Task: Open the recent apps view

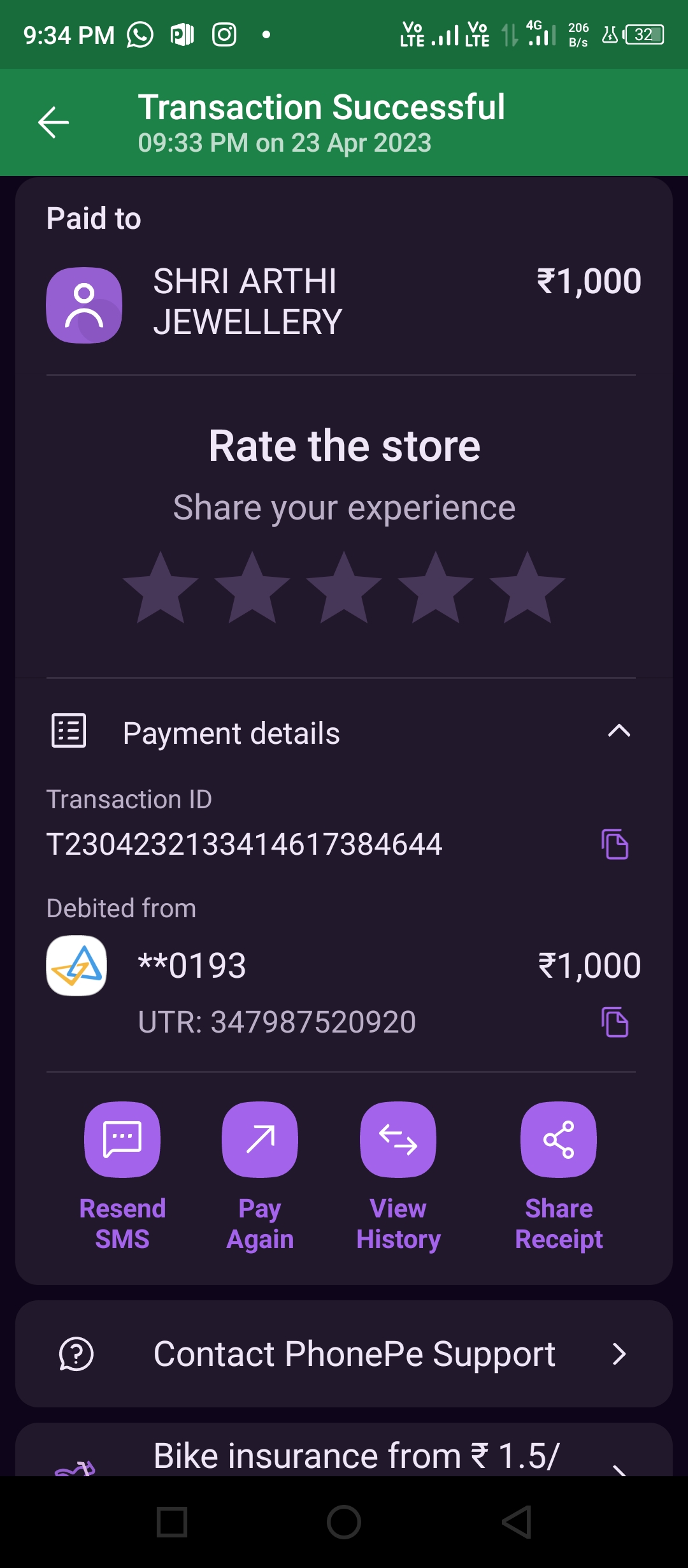Action: point(172,1522)
